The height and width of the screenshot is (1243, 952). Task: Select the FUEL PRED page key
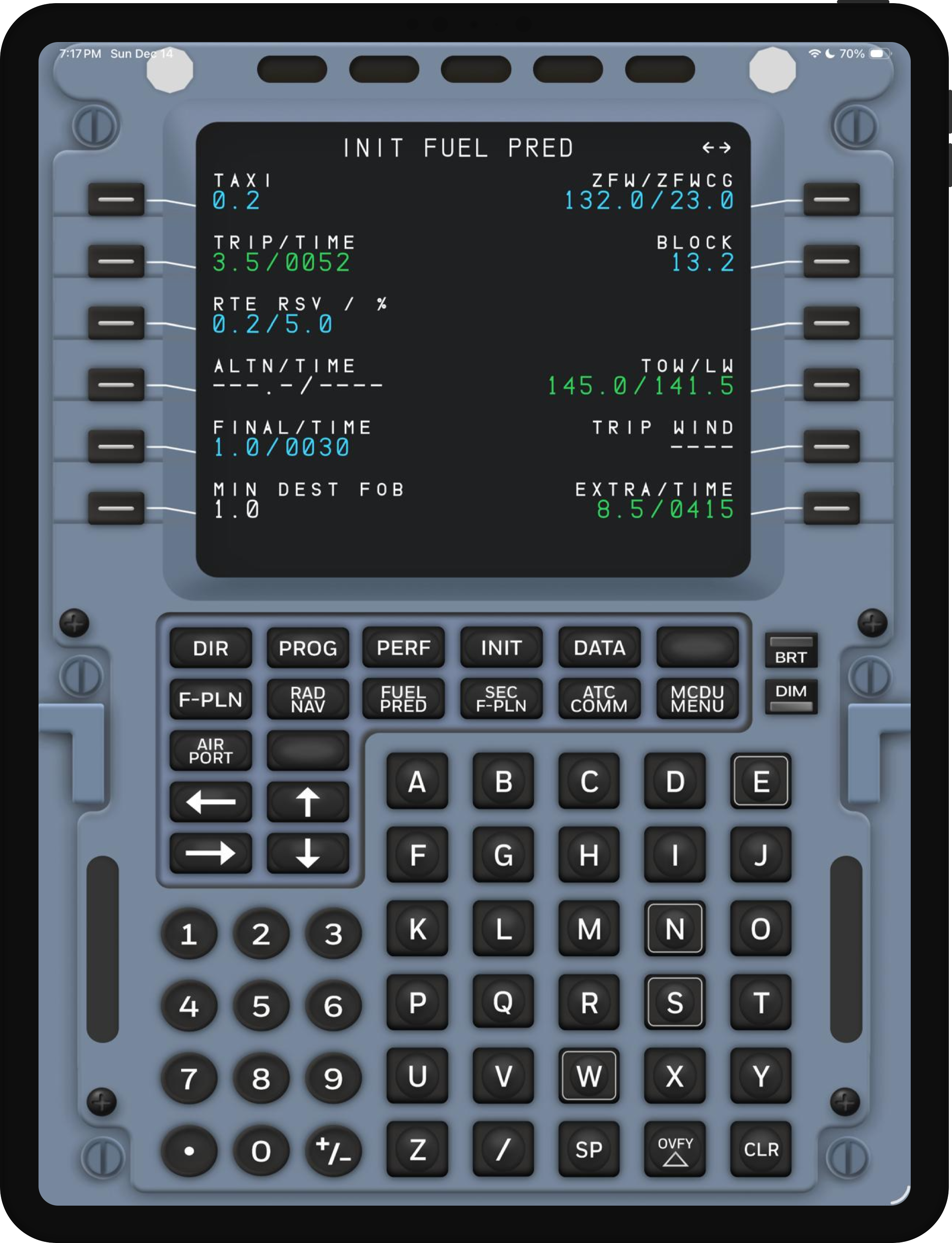pos(403,699)
